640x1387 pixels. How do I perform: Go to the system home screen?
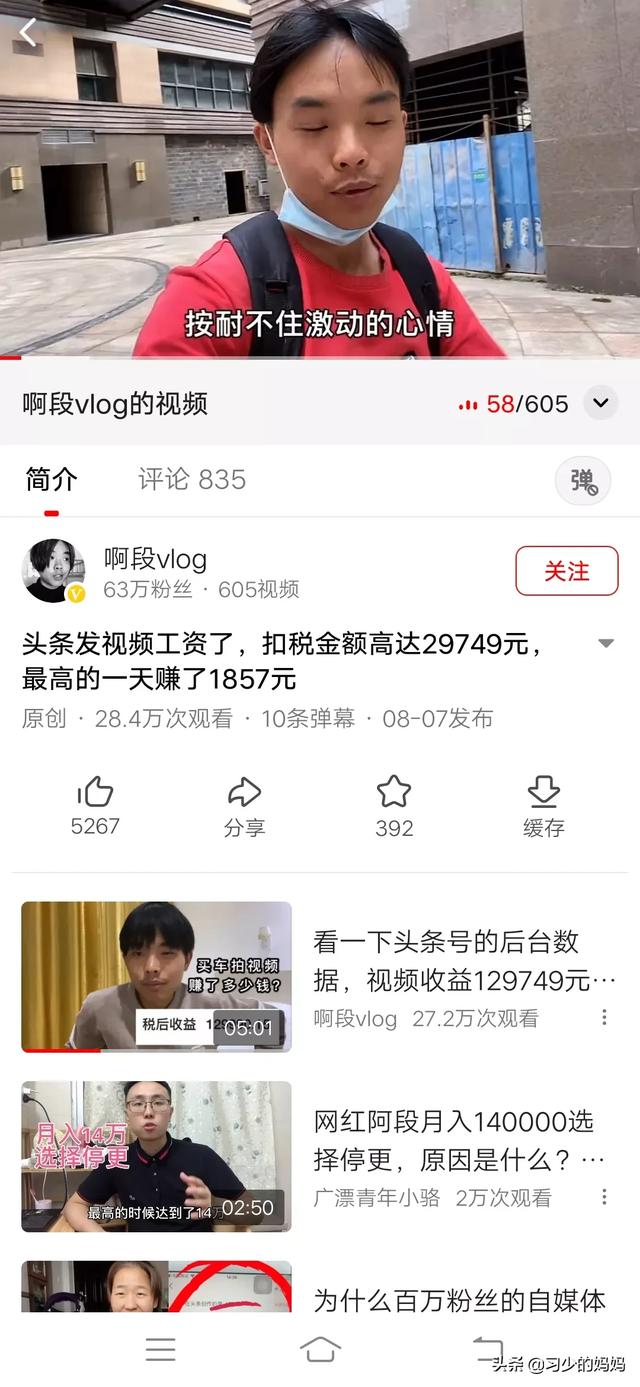tap(320, 1349)
